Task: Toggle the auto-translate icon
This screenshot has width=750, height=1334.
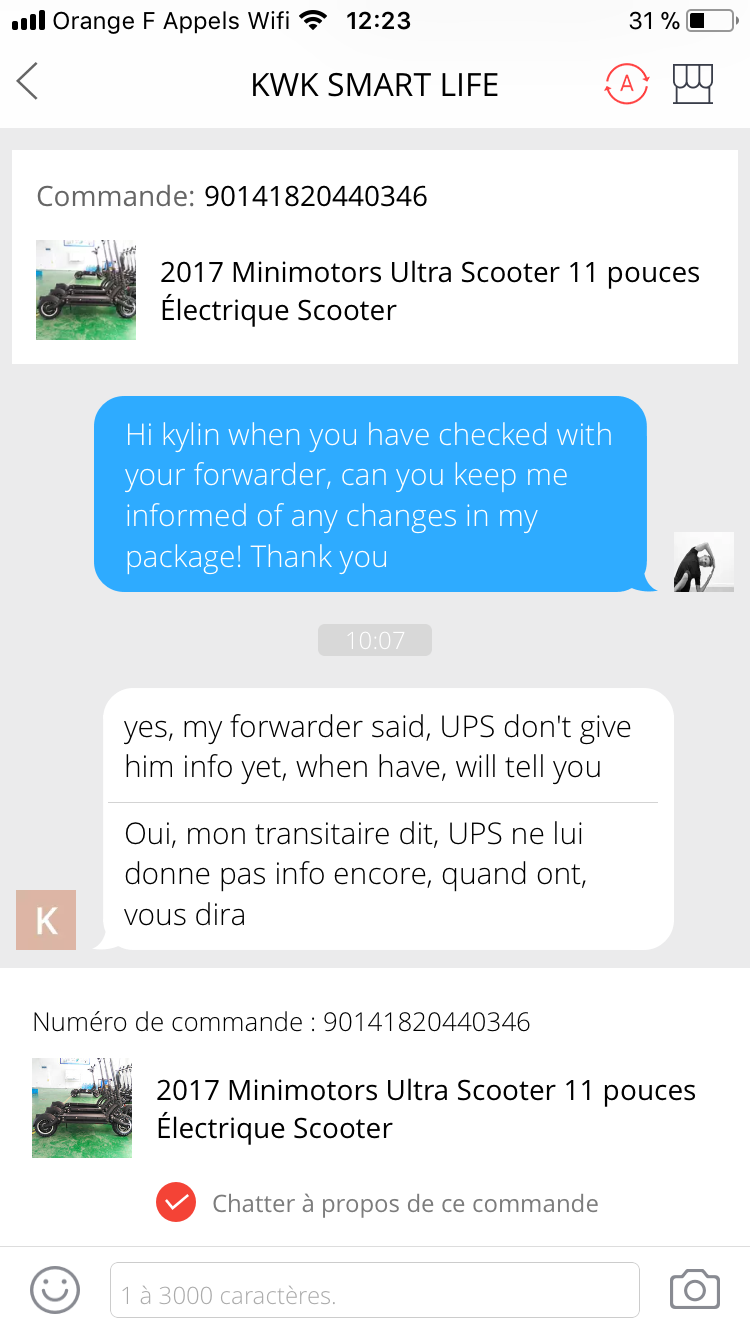Action: [x=627, y=84]
